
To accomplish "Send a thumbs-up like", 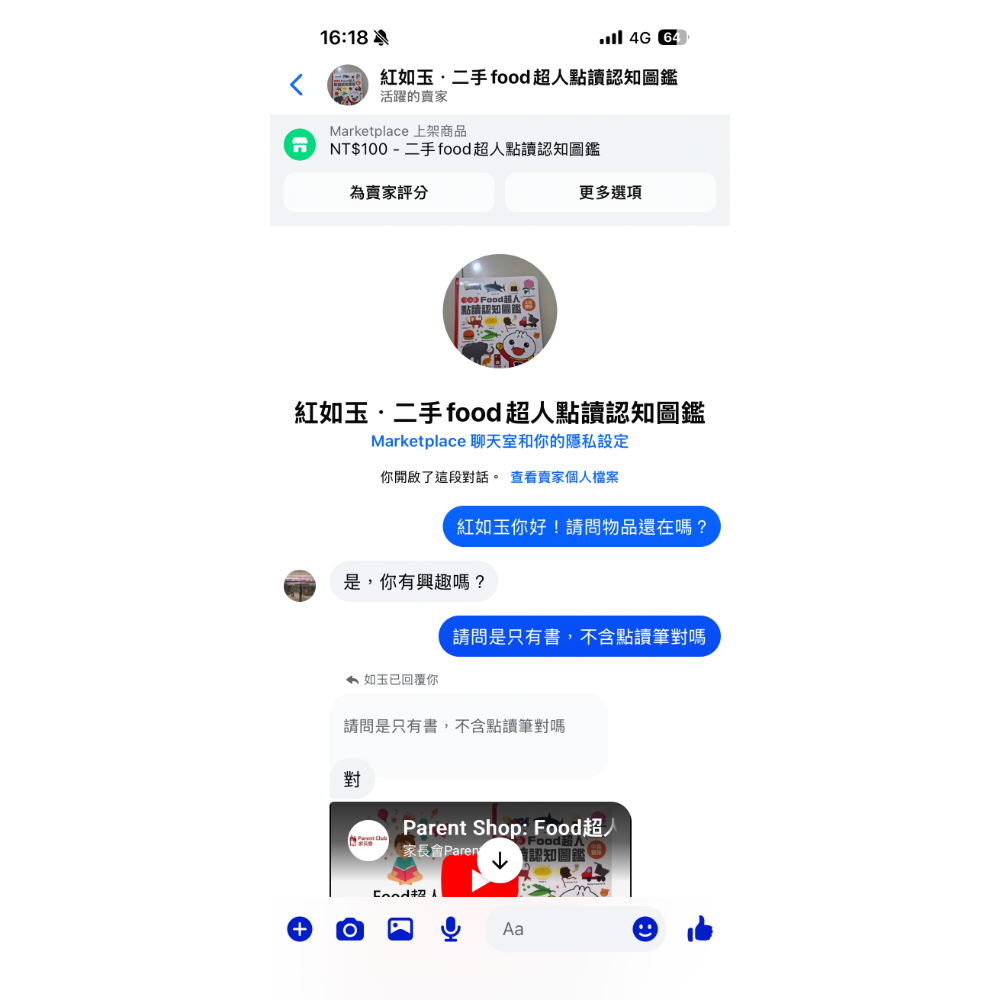I will click(700, 929).
